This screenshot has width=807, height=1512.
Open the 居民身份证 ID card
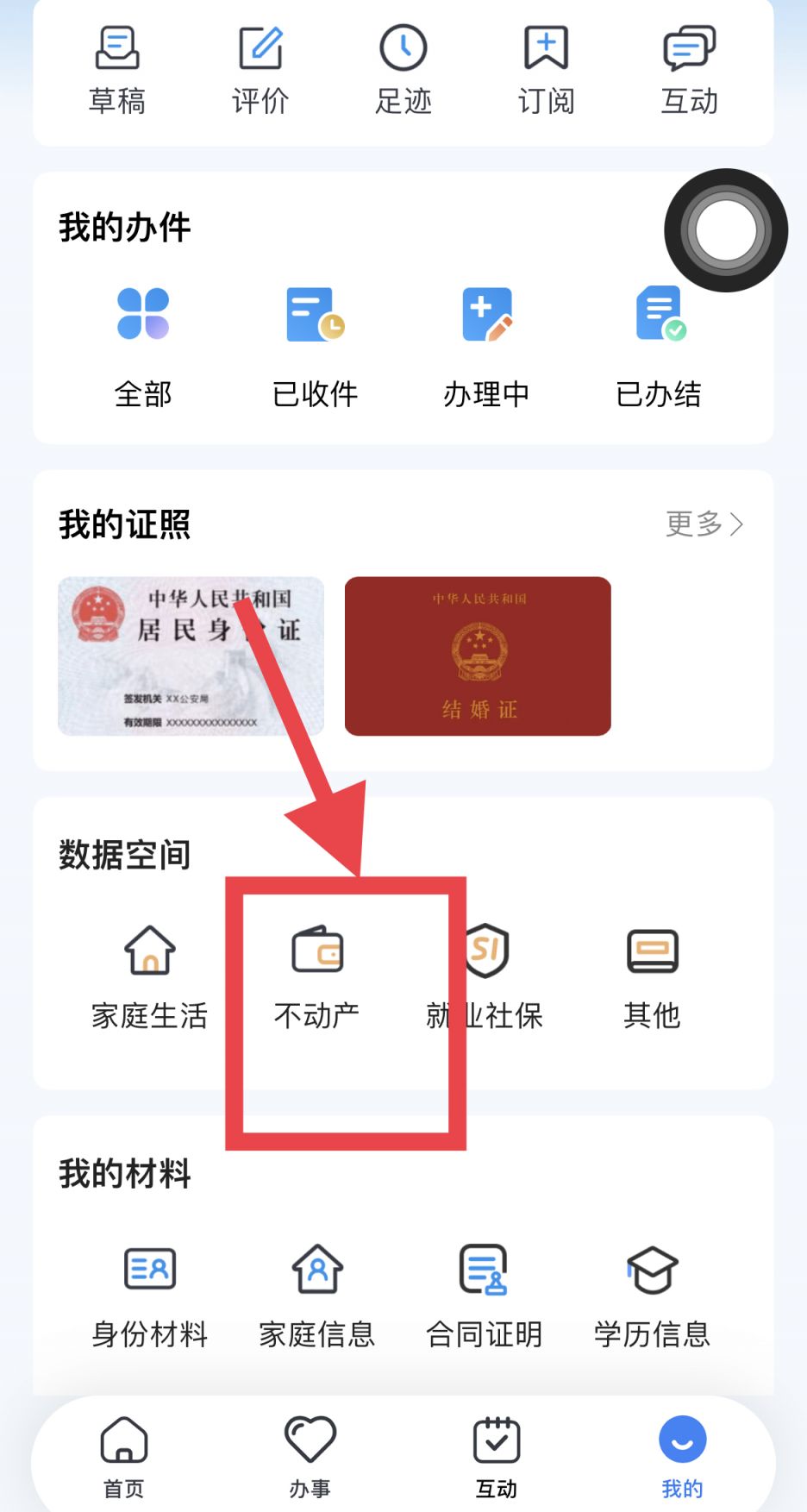pyautogui.click(x=191, y=656)
